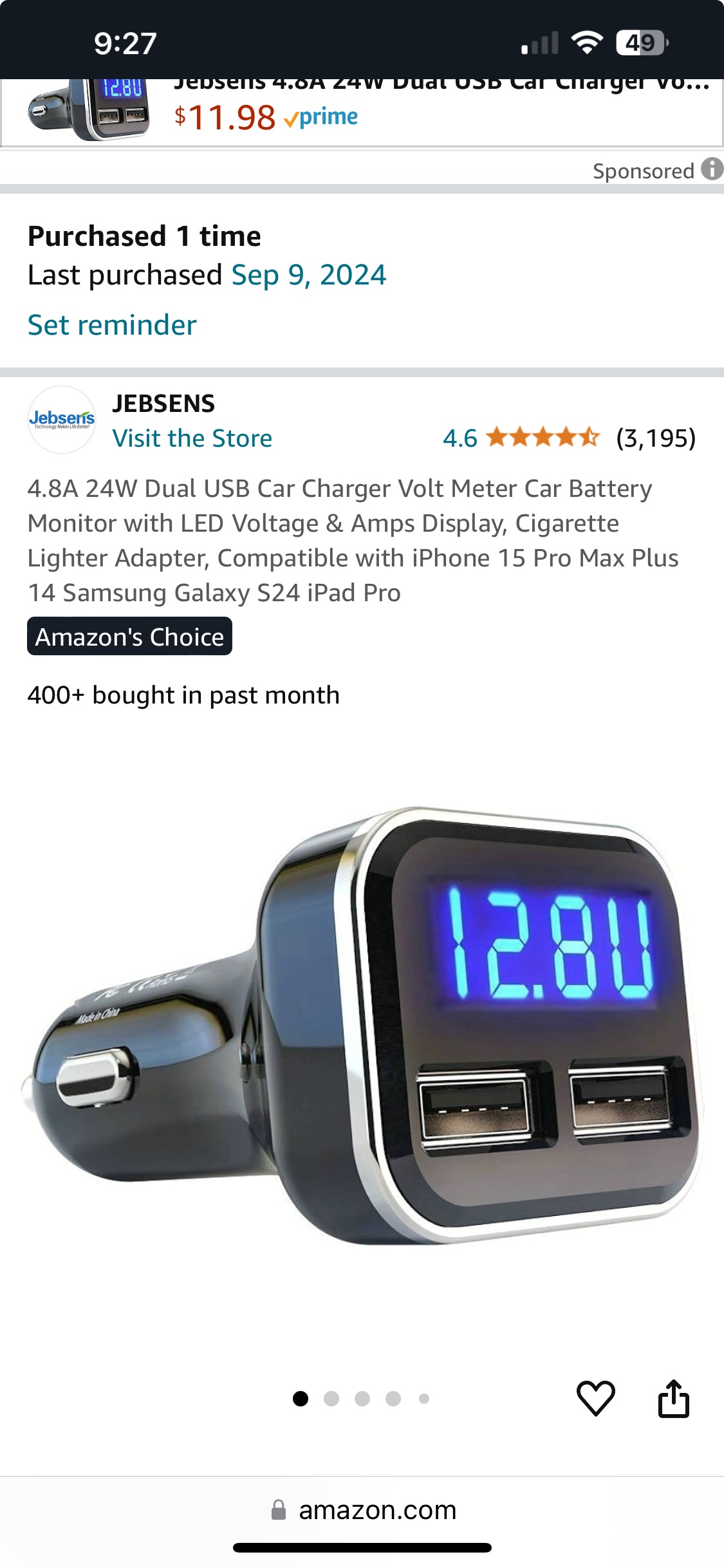Viewport: 724px width, 1568px height.
Task: Jump to the second product image dot
Action: (x=331, y=1399)
